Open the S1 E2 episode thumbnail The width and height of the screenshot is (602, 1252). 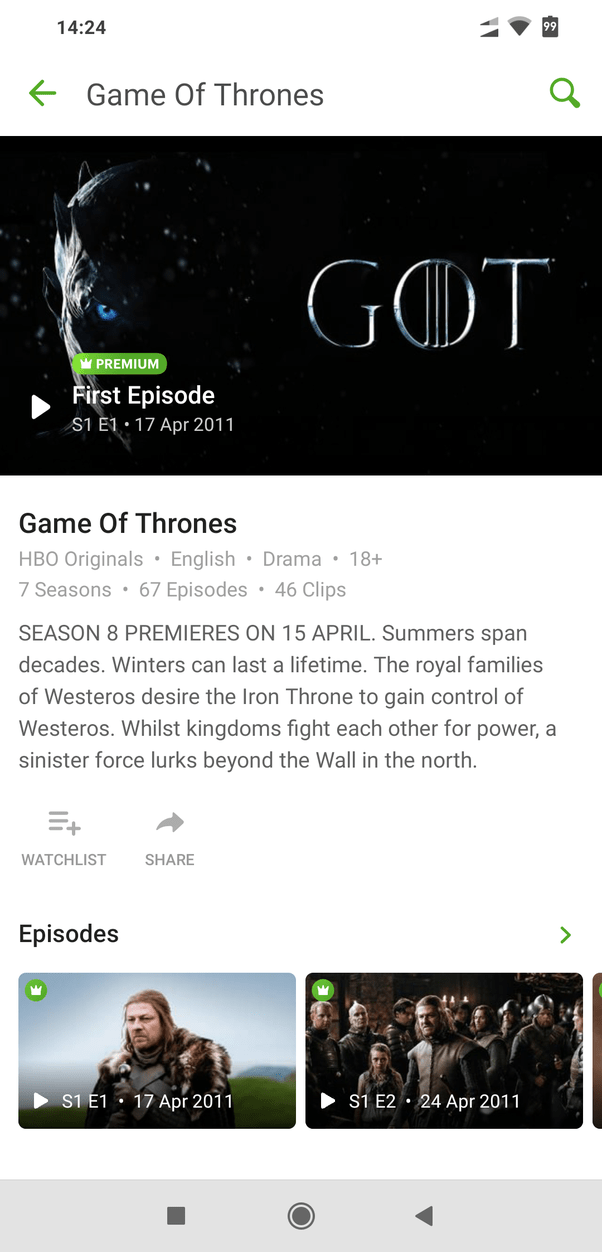tap(443, 1050)
